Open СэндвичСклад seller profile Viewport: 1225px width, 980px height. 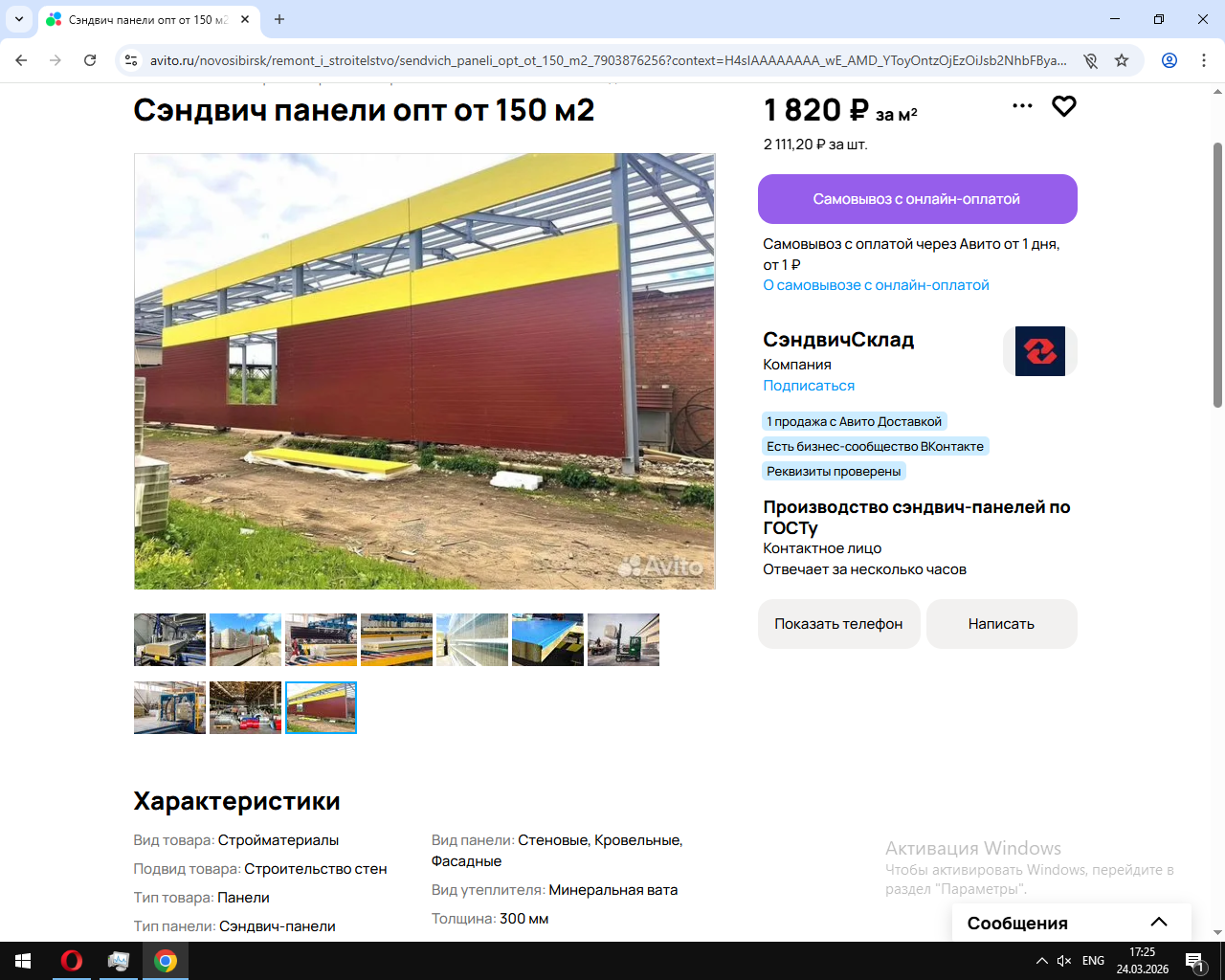pyautogui.click(x=838, y=340)
